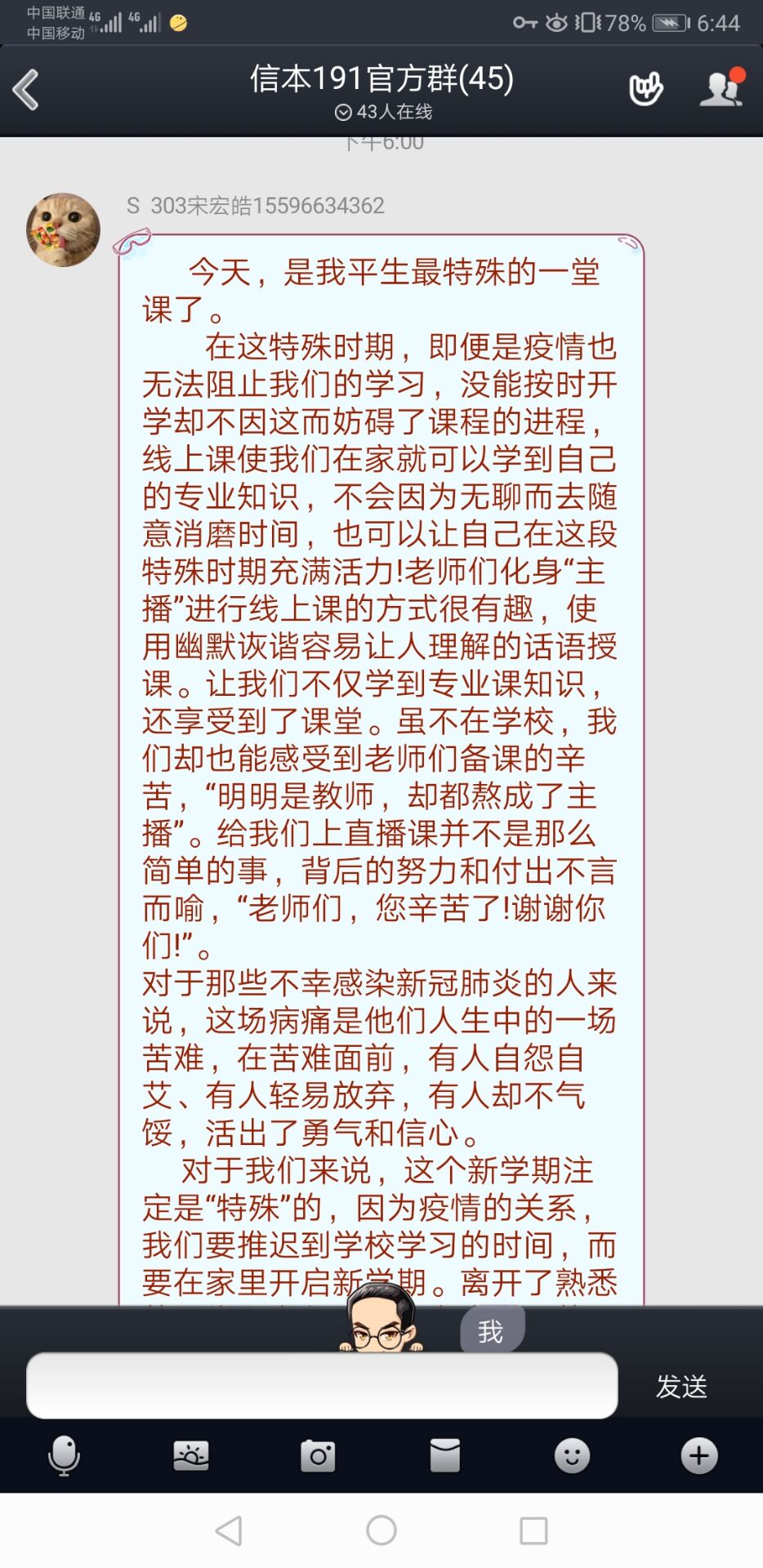The width and height of the screenshot is (763, 1568).
Task: Open the camera to take a photo
Action: (x=318, y=1455)
